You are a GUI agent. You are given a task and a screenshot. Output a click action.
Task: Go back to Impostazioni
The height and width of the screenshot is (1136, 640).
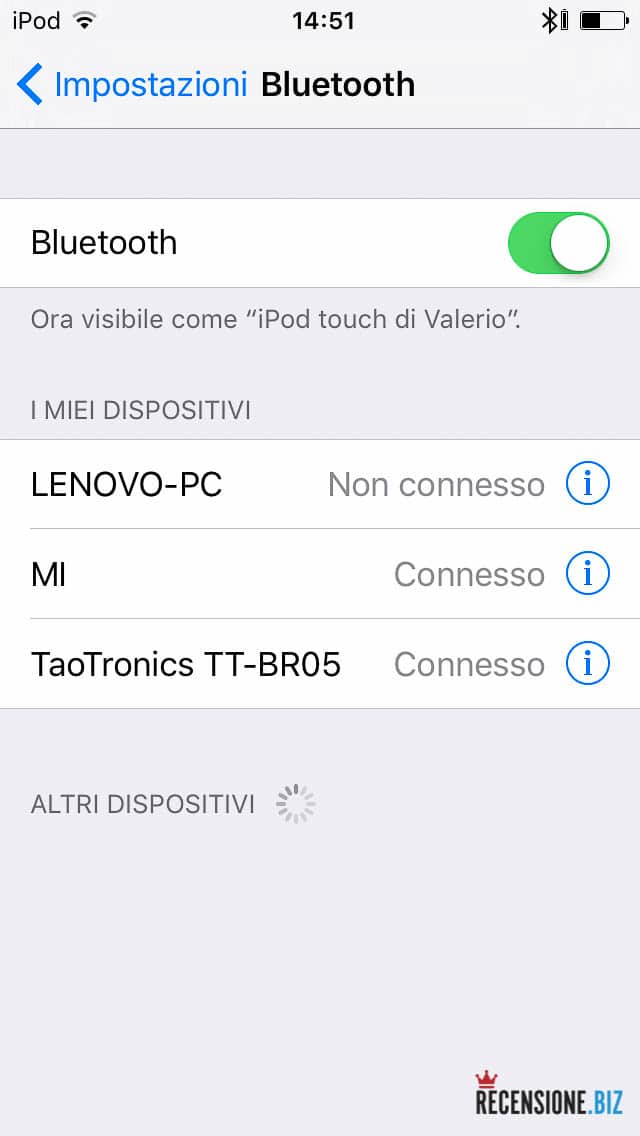point(130,84)
